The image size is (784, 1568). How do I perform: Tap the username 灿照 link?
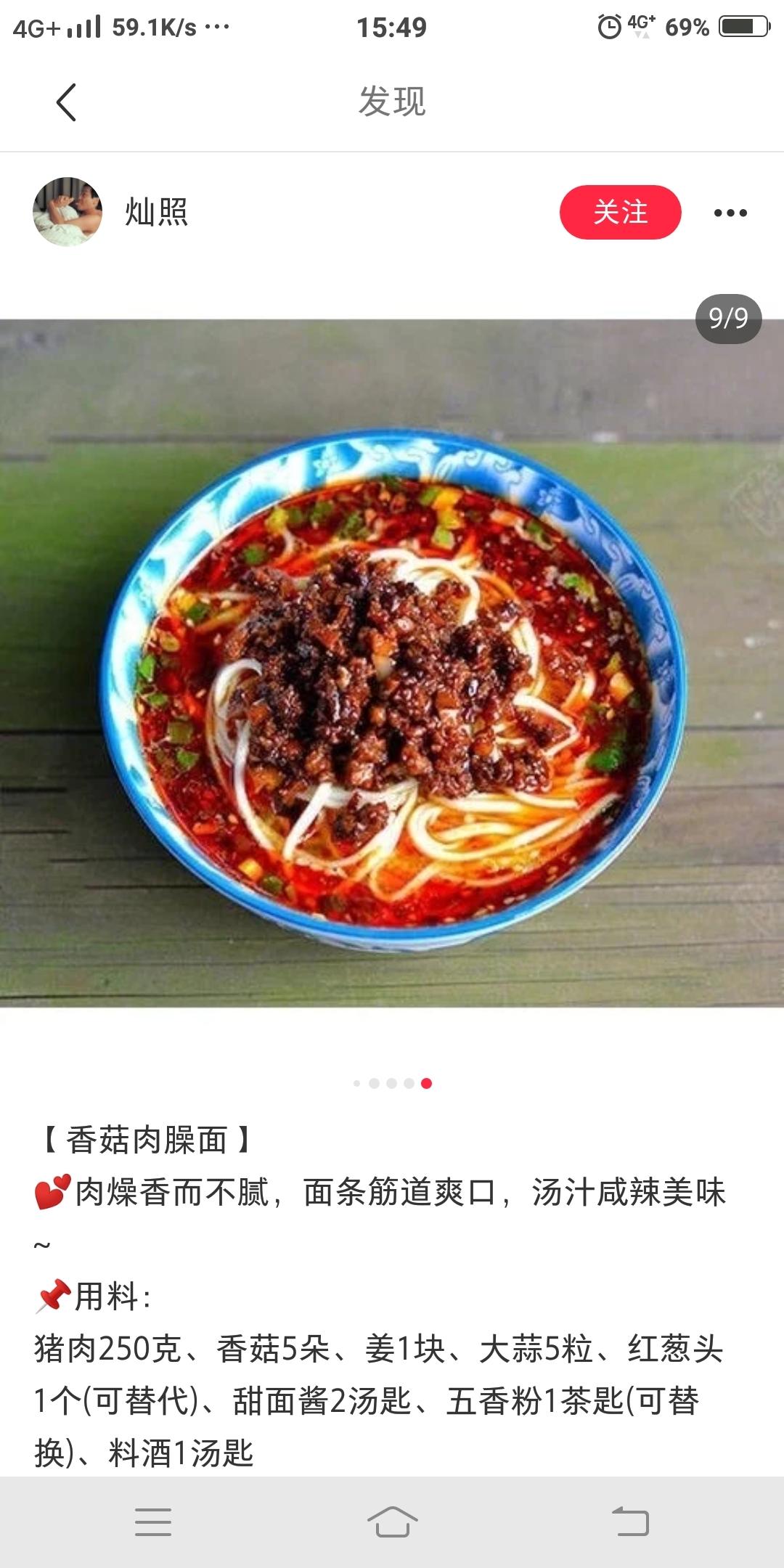coord(157,212)
